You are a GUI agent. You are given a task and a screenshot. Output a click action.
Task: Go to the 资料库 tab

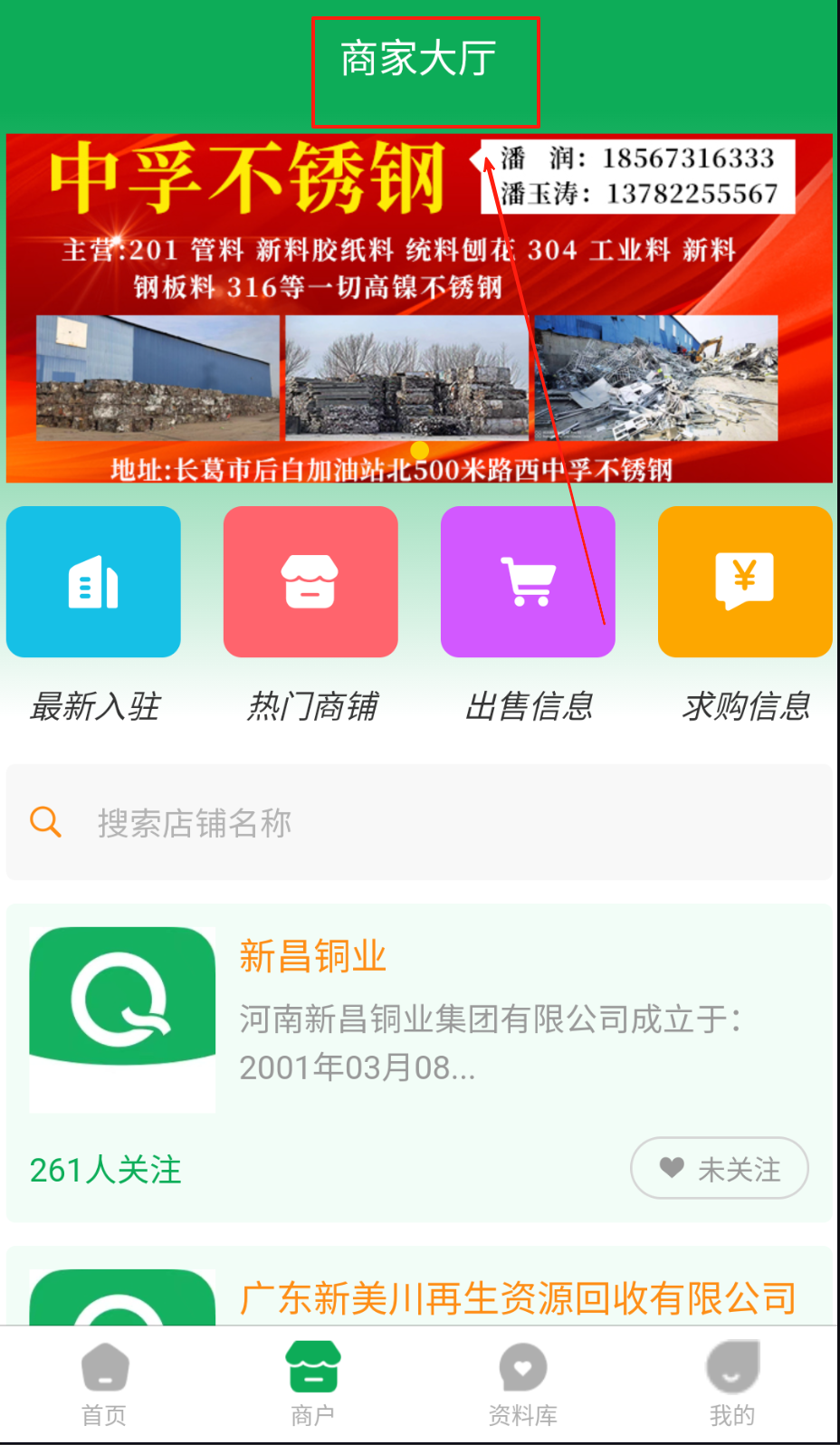(x=523, y=1383)
